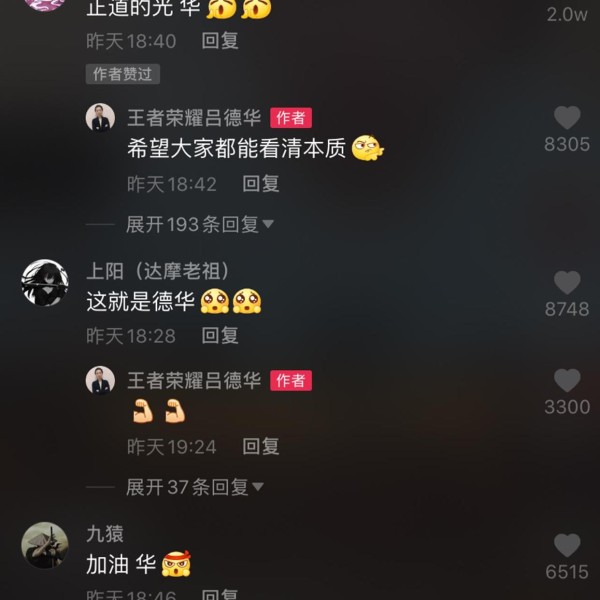Open 王者荣耀吕德华 avatar on 18:42 reply
The width and height of the screenshot is (600, 600).
[100, 118]
